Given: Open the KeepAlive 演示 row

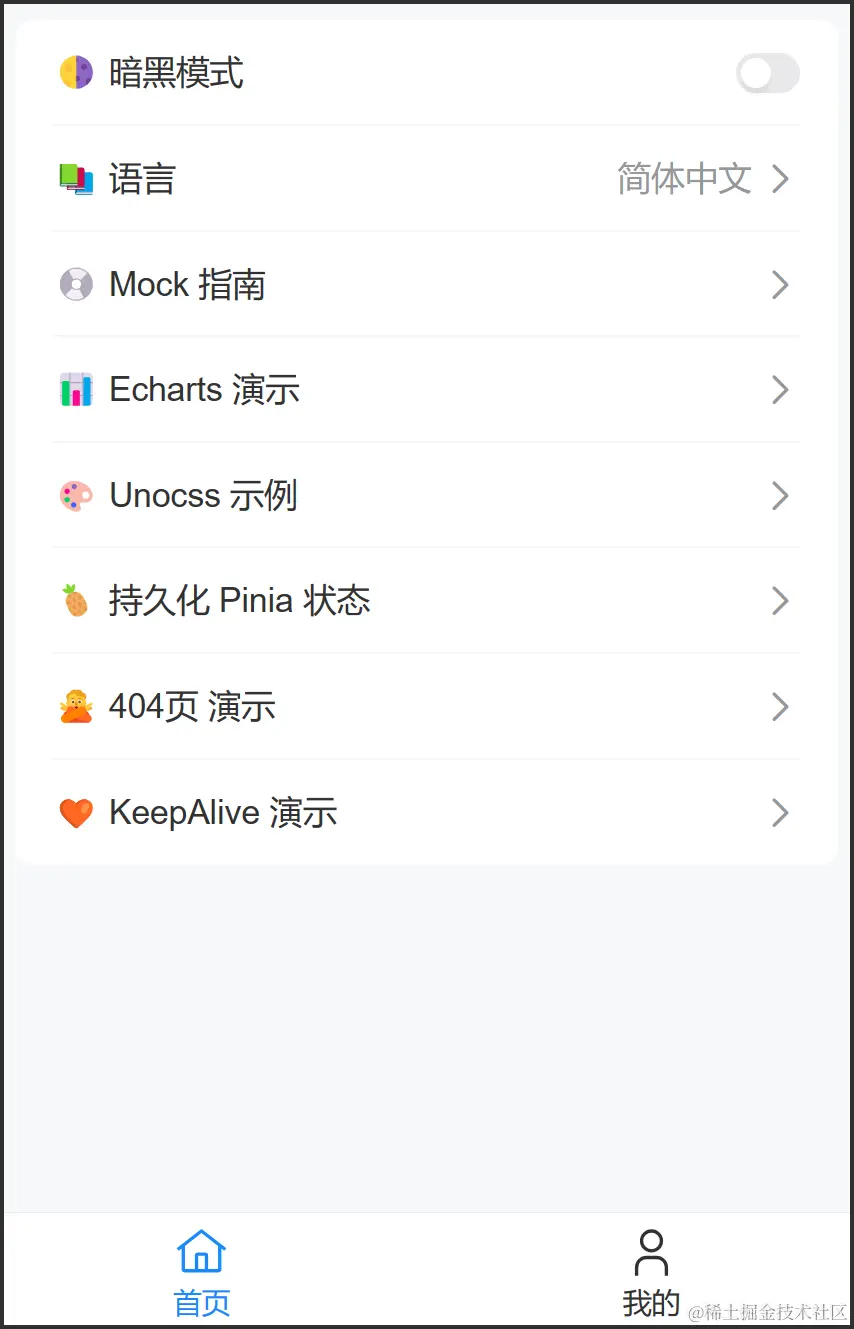Looking at the screenshot, I should click(426, 813).
